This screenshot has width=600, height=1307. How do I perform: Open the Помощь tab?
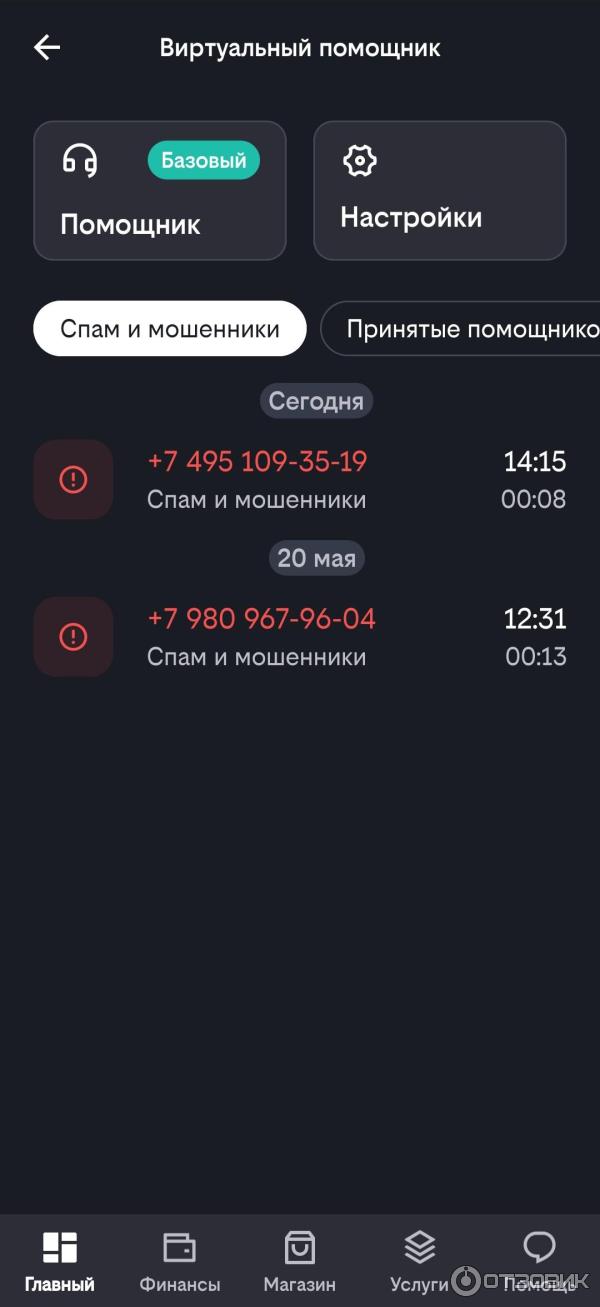pos(539,1261)
